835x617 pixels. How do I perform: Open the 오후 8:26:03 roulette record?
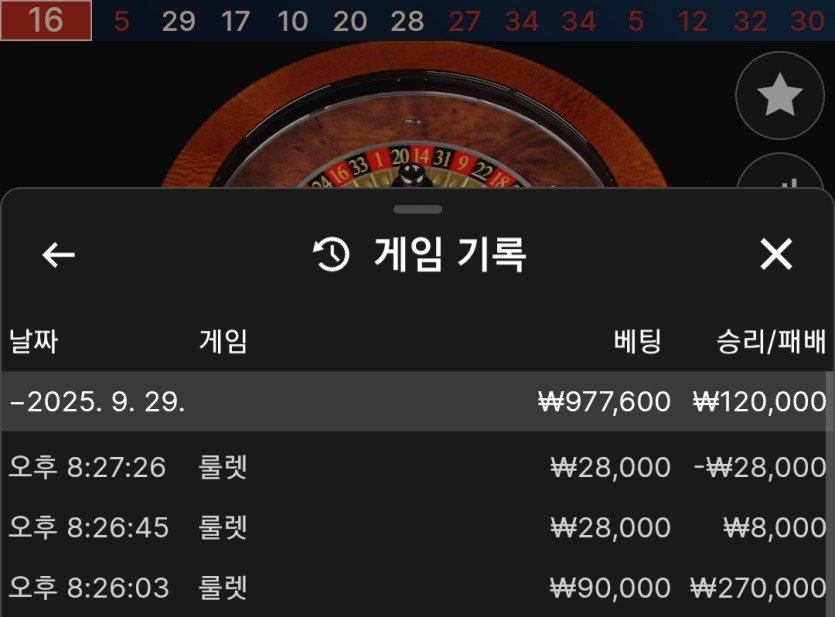(415, 587)
